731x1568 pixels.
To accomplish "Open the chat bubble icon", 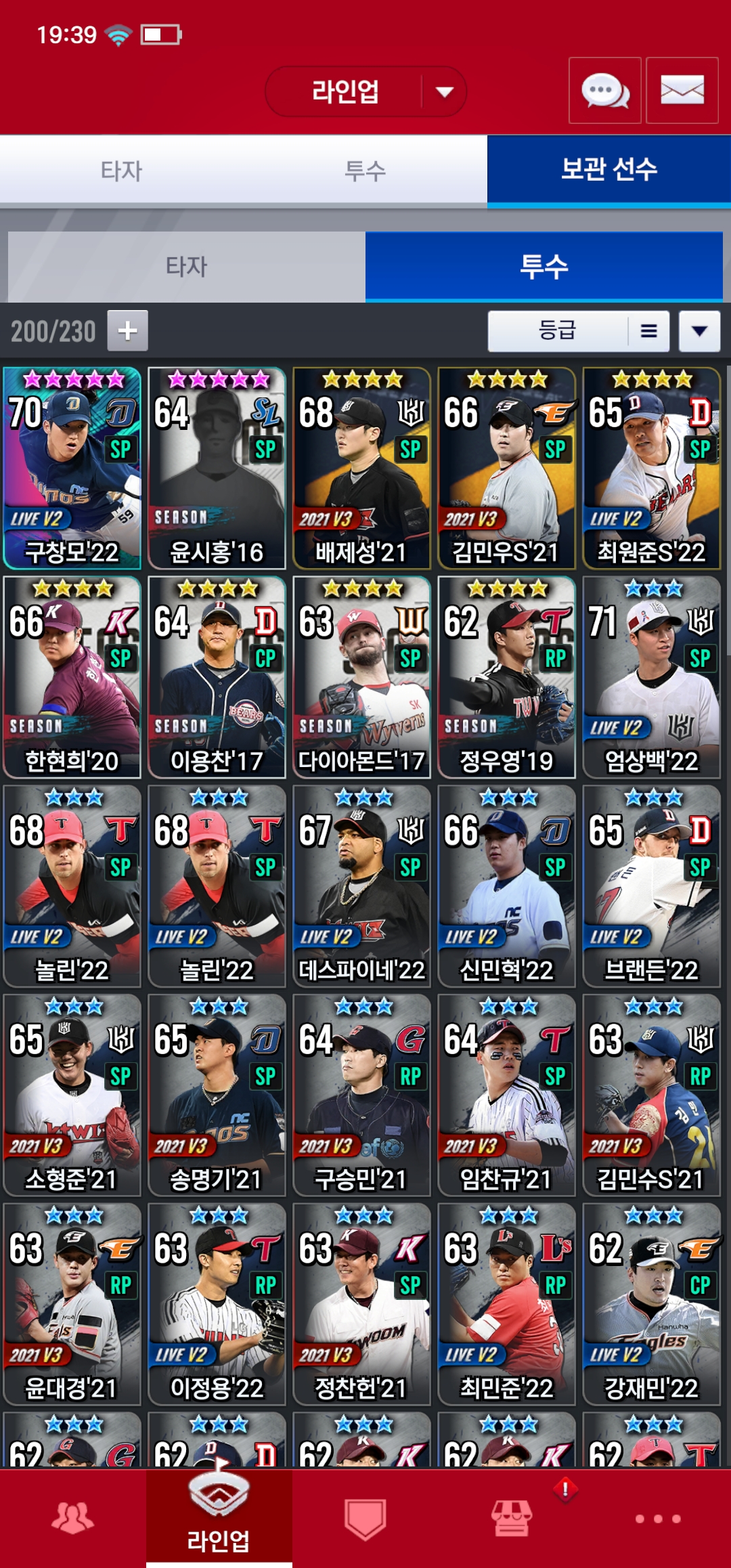I will [604, 91].
